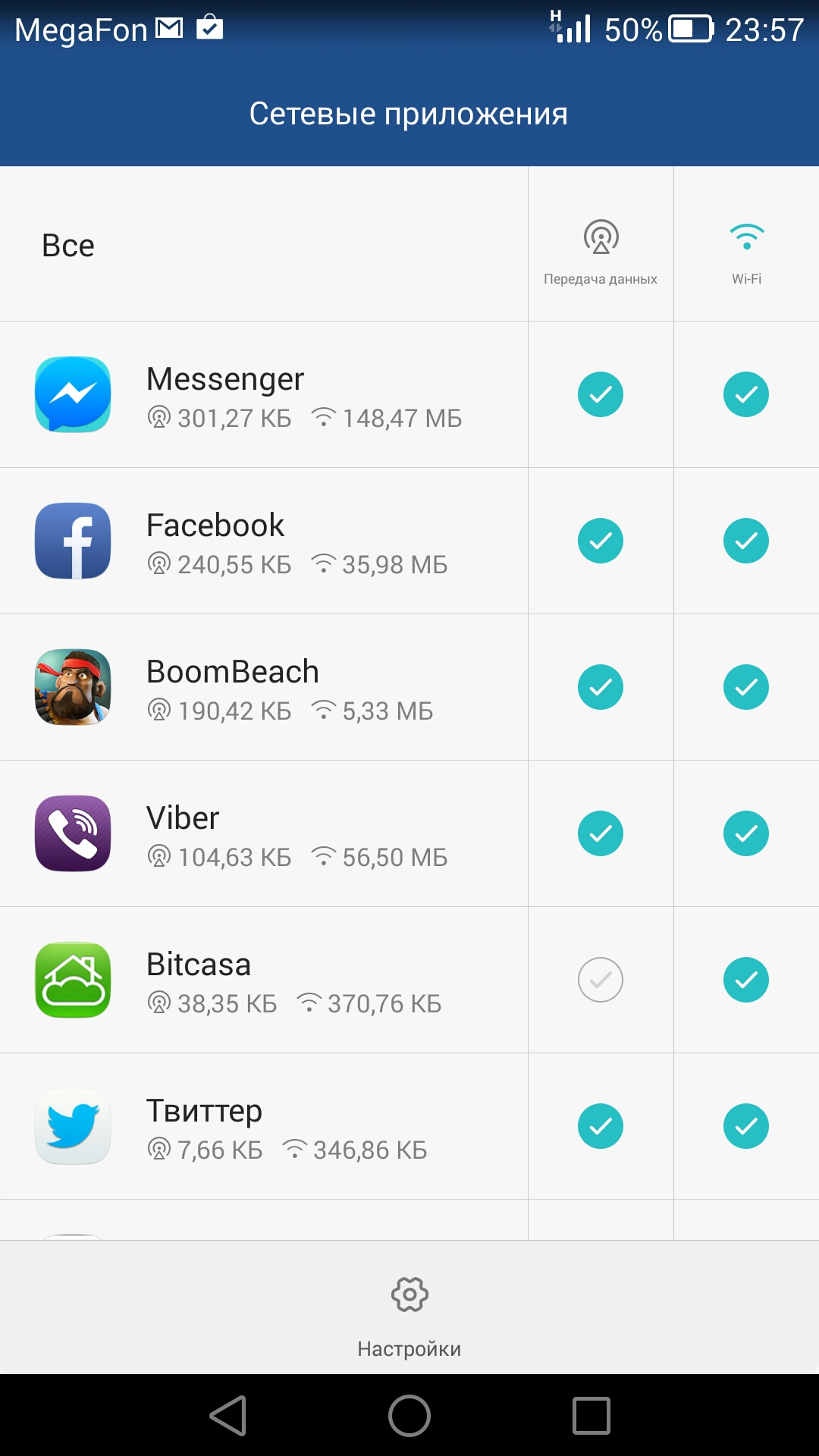The height and width of the screenshot is (1456, 819).
Task: Turn off mobile data for BoomBeach
Action: click(x=600, y=687)
